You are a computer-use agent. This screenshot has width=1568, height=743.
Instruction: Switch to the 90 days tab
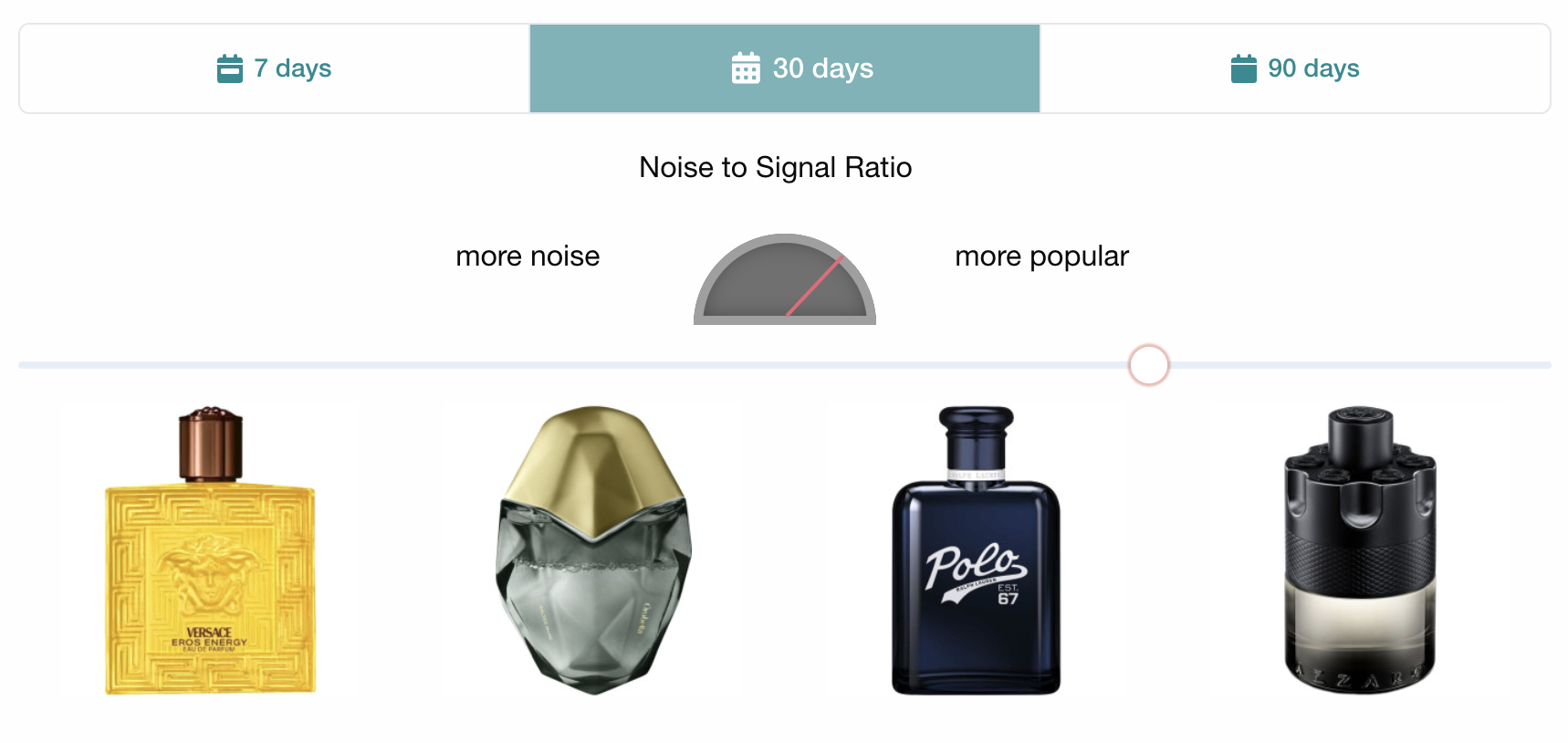[1294, 68]
